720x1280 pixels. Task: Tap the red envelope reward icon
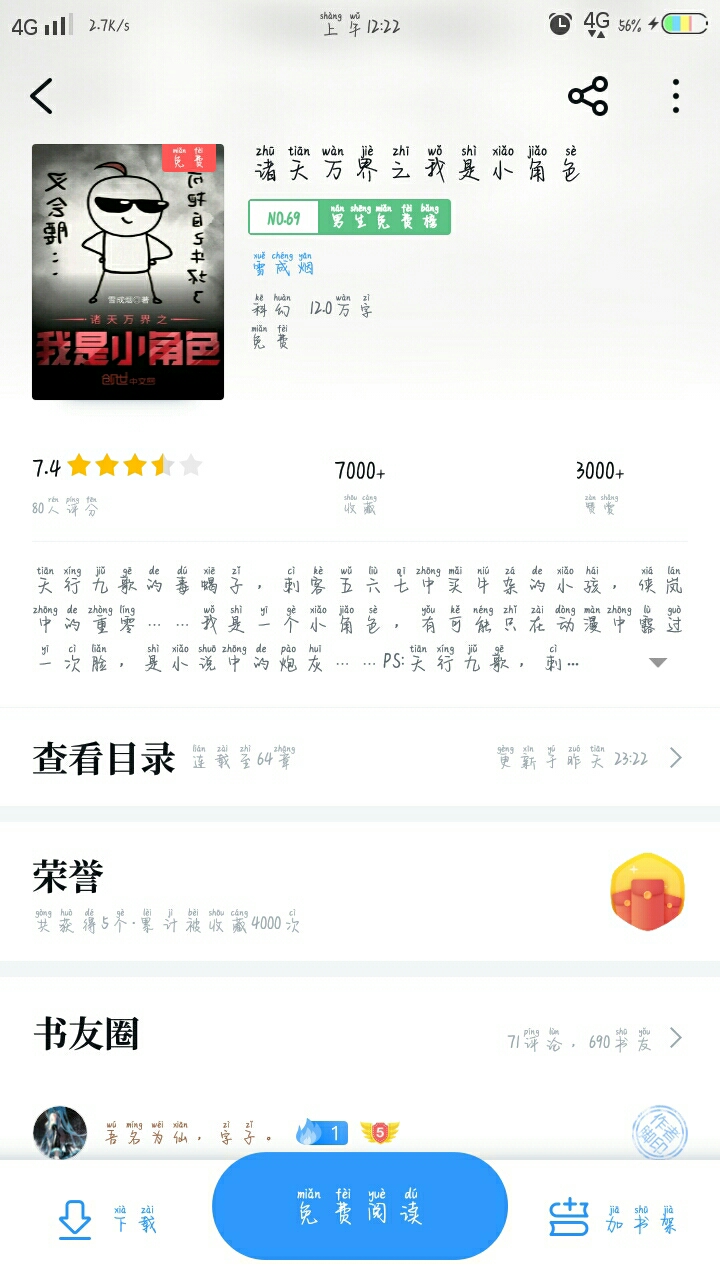click(648, 892)
